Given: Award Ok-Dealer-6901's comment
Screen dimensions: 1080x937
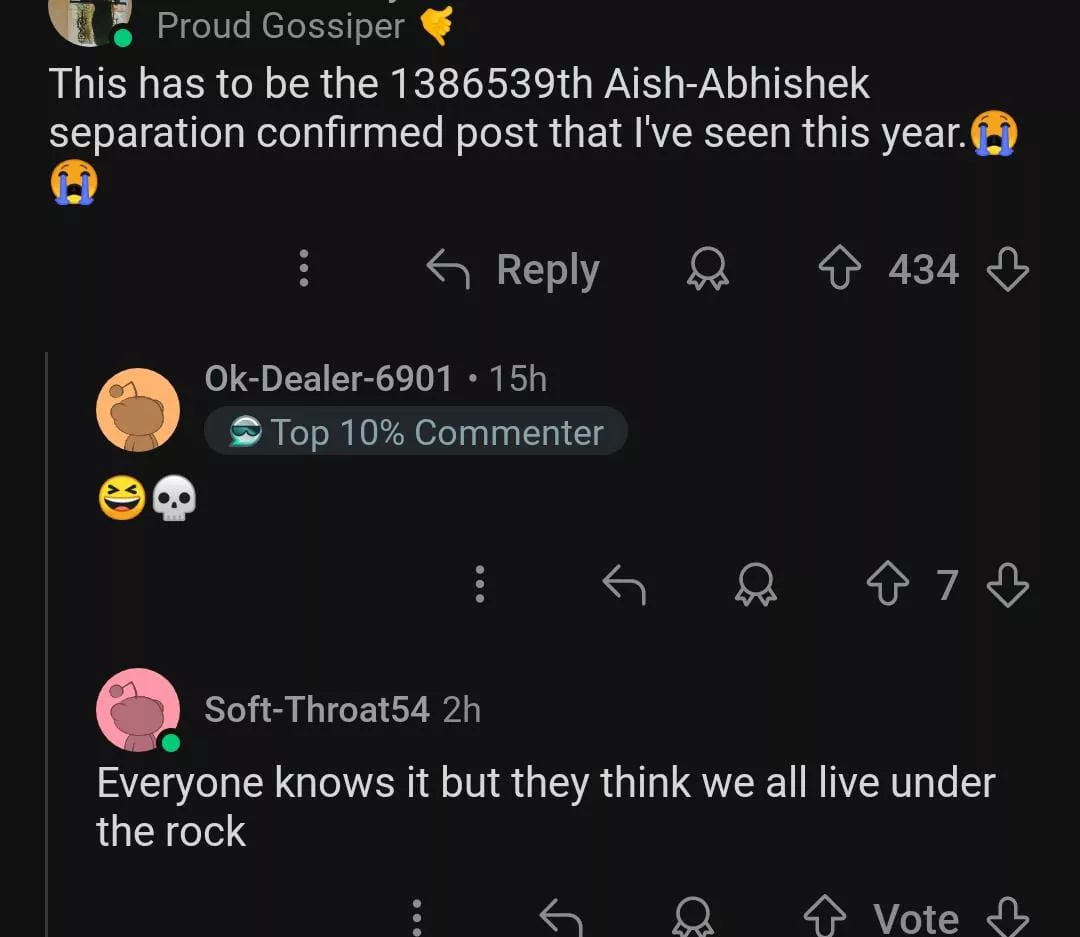Looking at the screenshot, I should coord(756,585).
